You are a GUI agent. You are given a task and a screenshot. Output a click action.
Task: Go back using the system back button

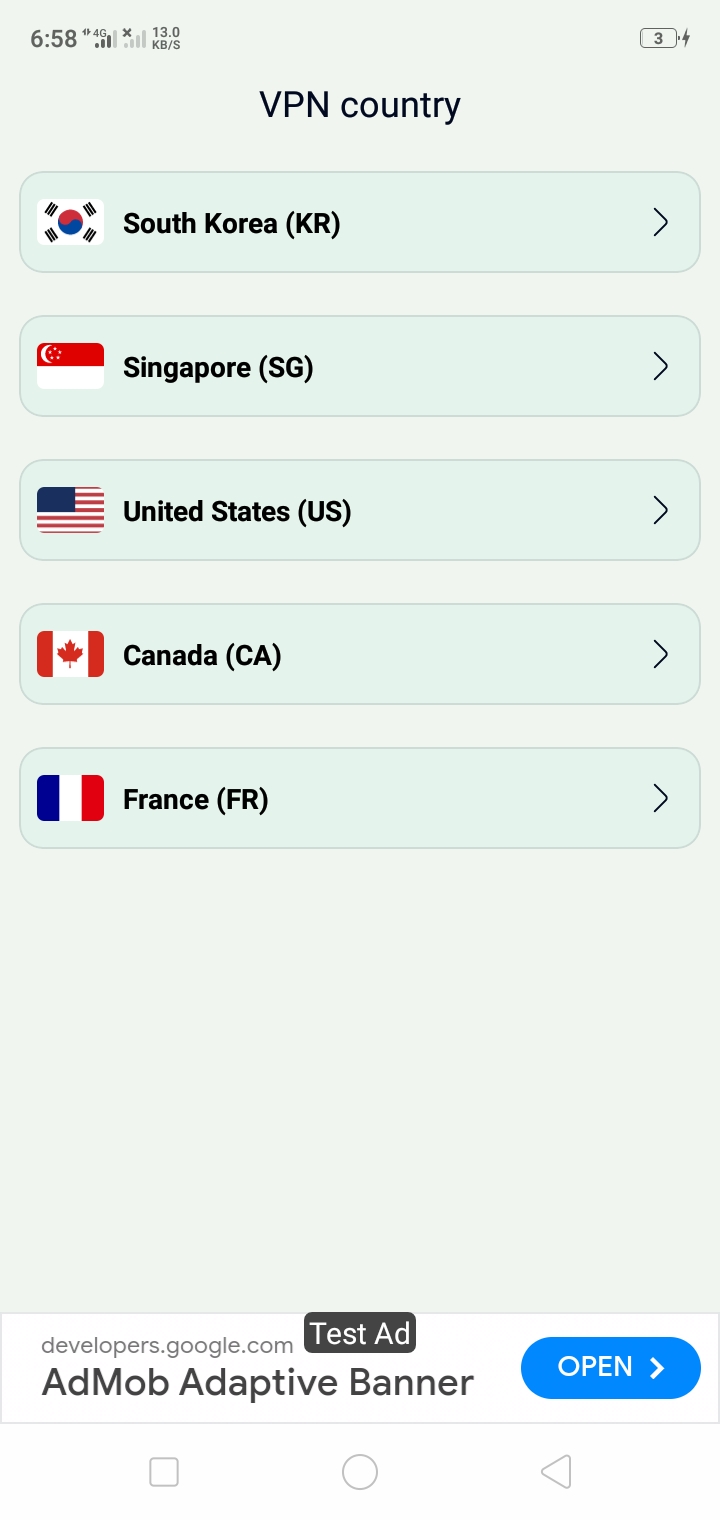(x=556, y=1471)
